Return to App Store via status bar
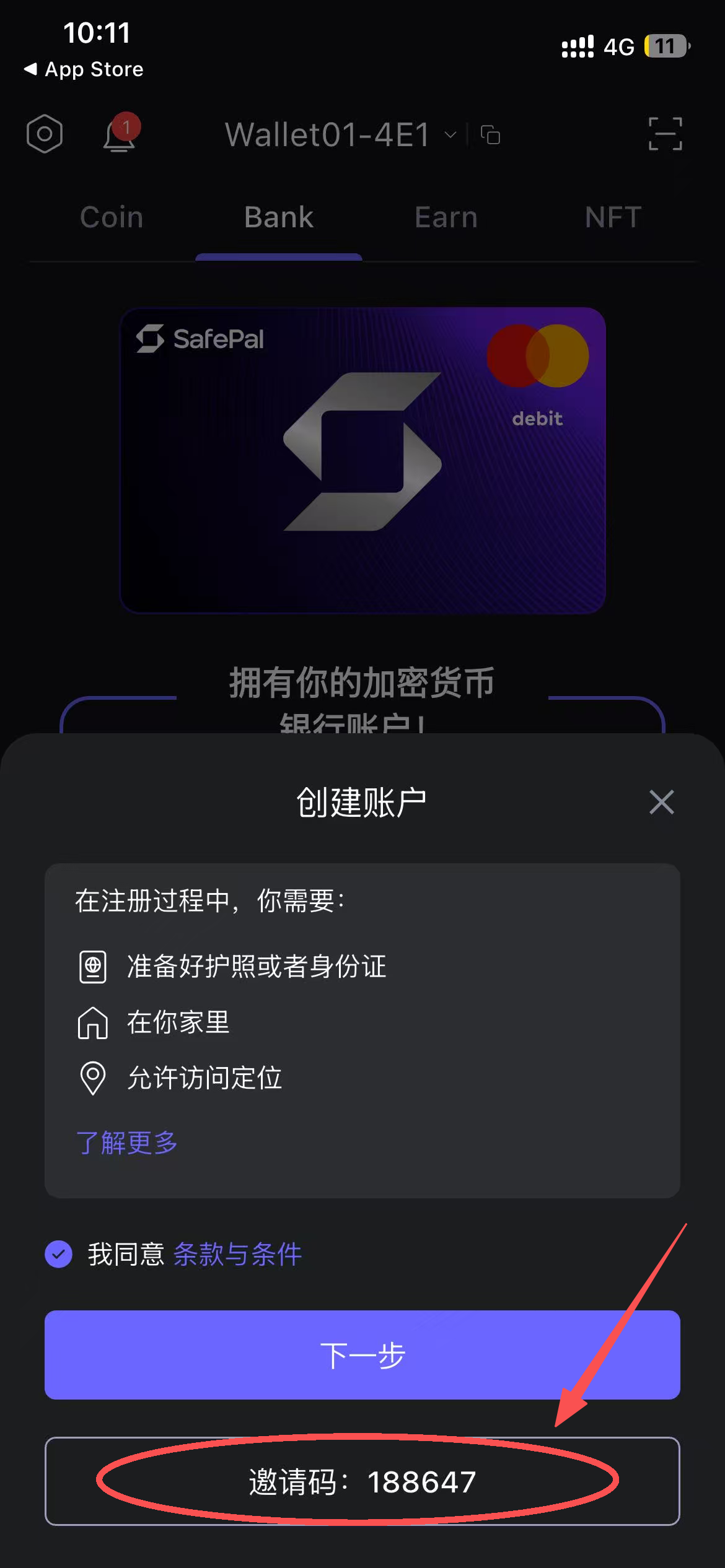Screen dimensions: 725x1568 [84, 69]
